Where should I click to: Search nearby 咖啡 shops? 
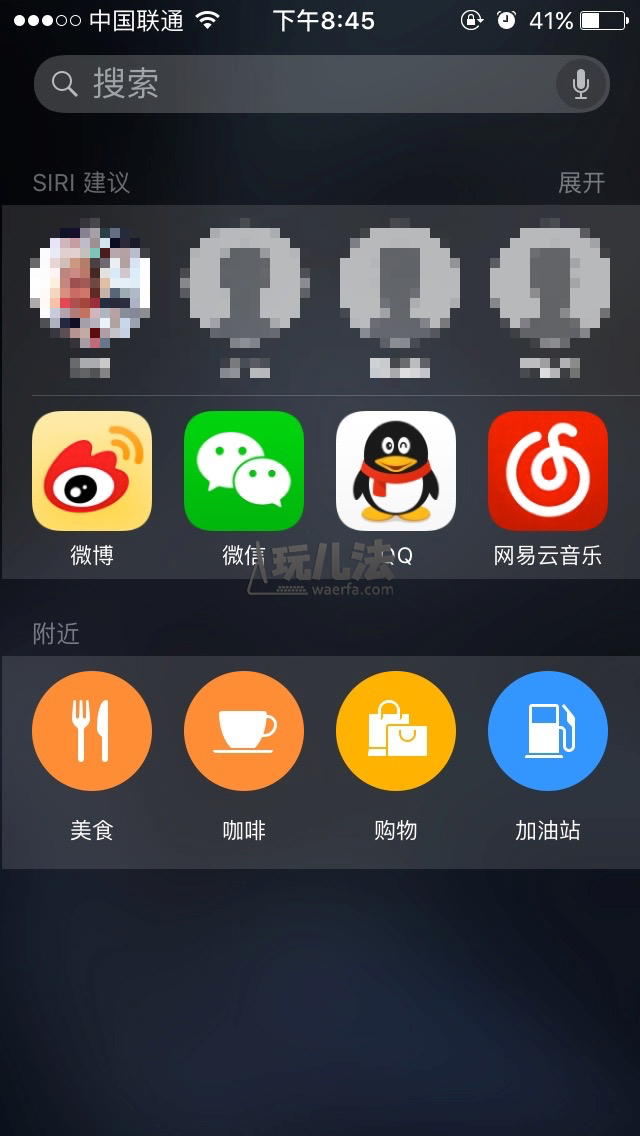click(x=244, y=731)
